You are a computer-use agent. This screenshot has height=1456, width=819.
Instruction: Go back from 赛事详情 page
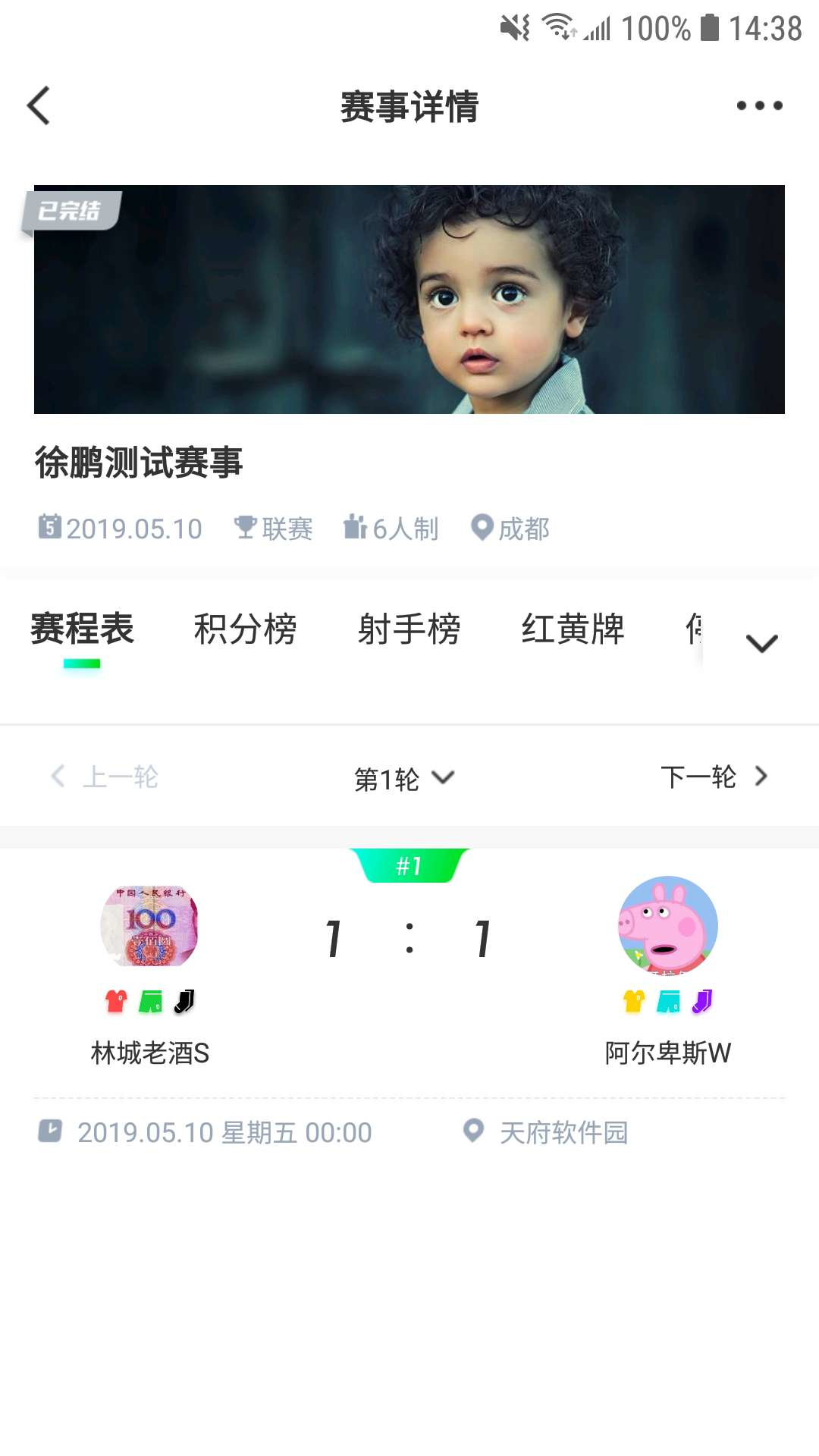39,105
